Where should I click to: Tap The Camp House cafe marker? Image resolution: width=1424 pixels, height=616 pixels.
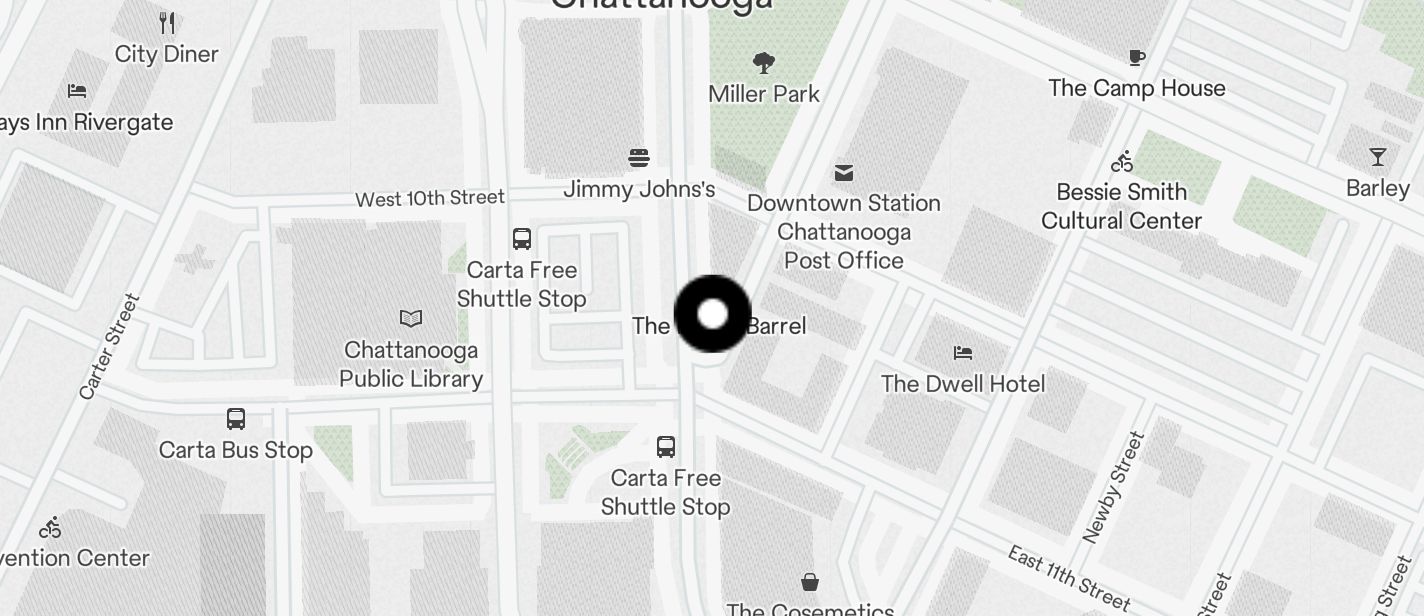(1136, 58)
